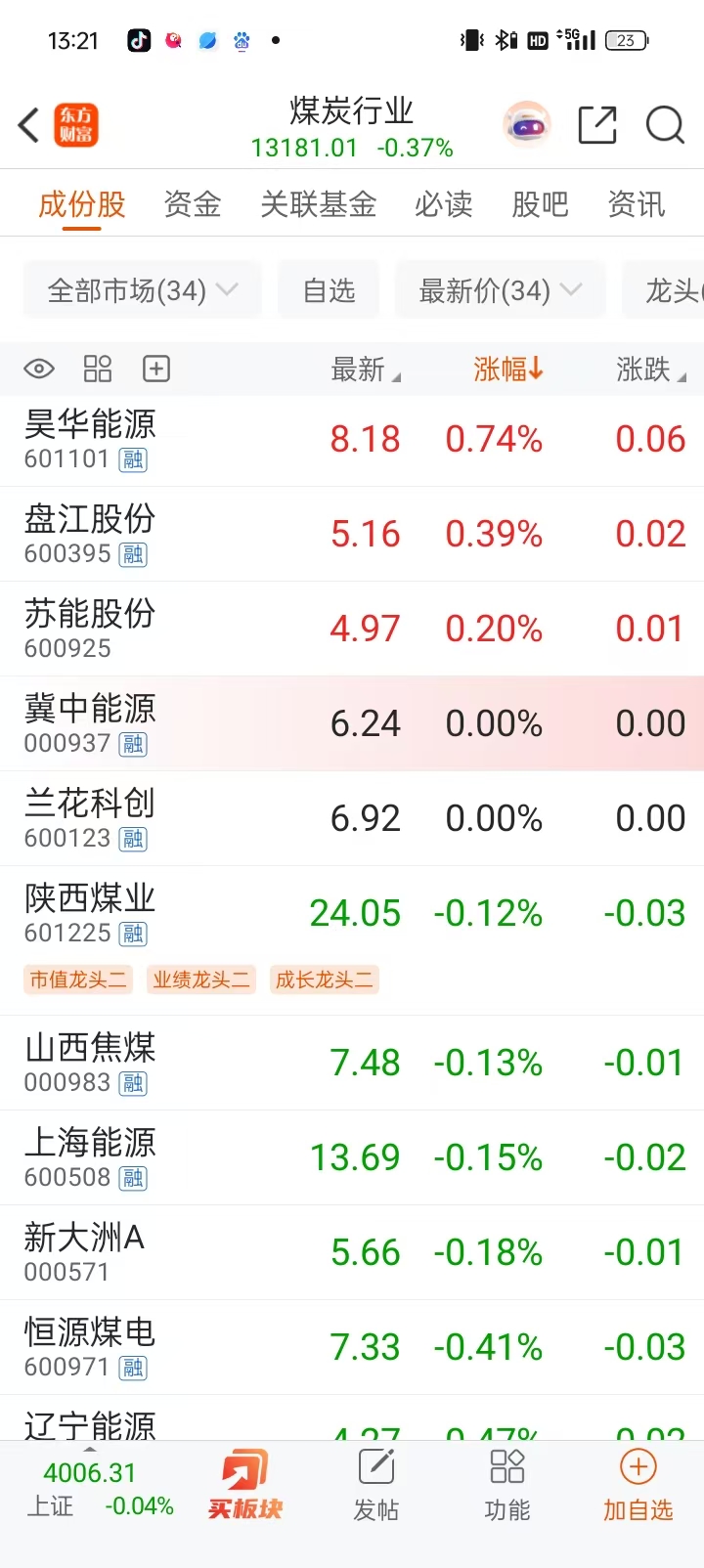Tap 买板块 at the bottom

244,1486
